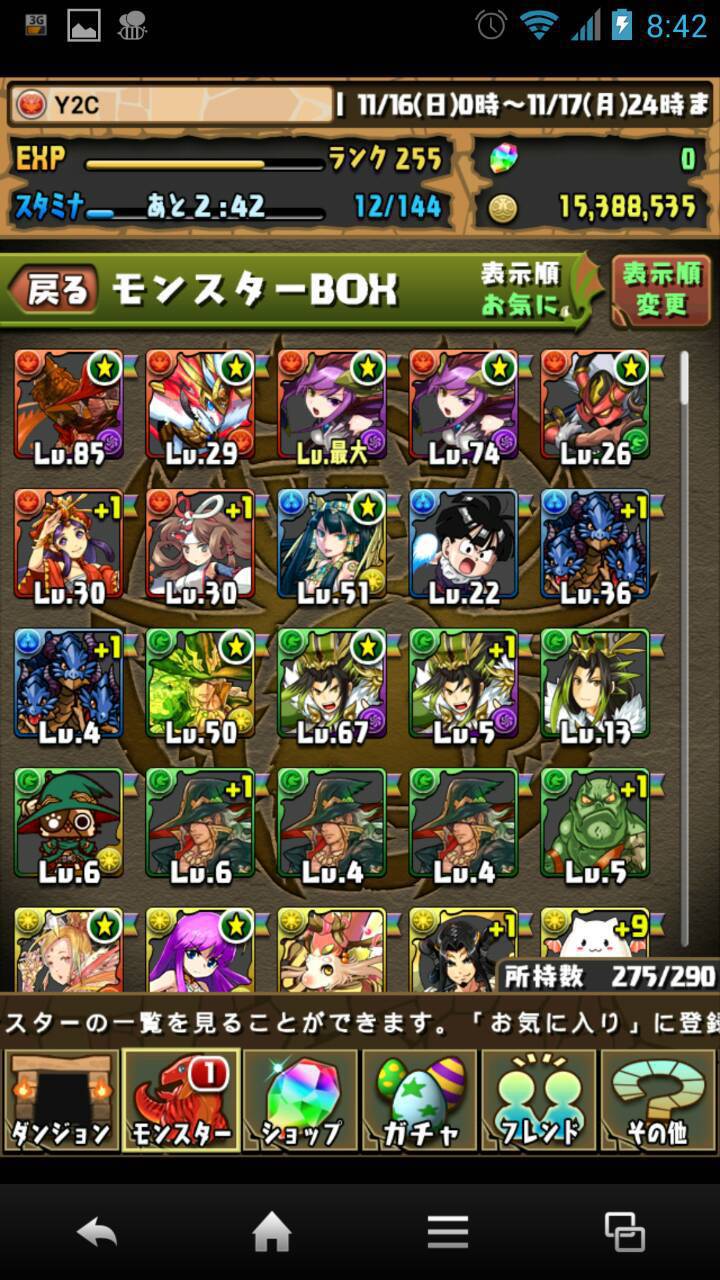Select the モンスター tab
The height and width of the screenshot is (1280, 720).
coord(181,1100)
